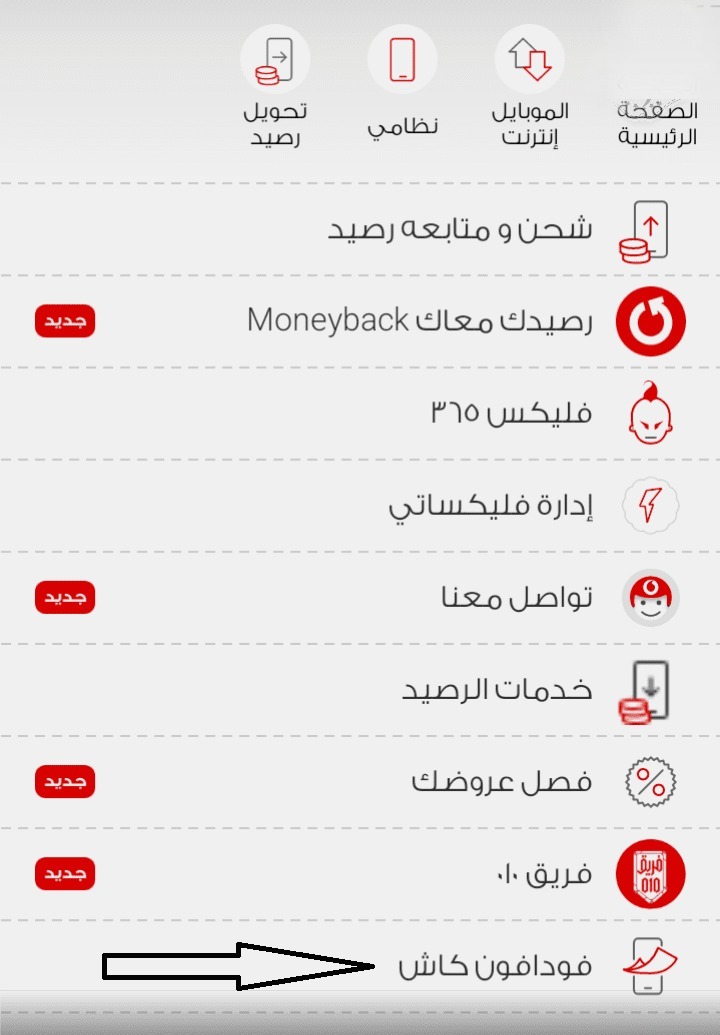Viewport: 720px width, 1035px height.
Task: Open خدمات الرصيد balance services
Action: (497, 690)
